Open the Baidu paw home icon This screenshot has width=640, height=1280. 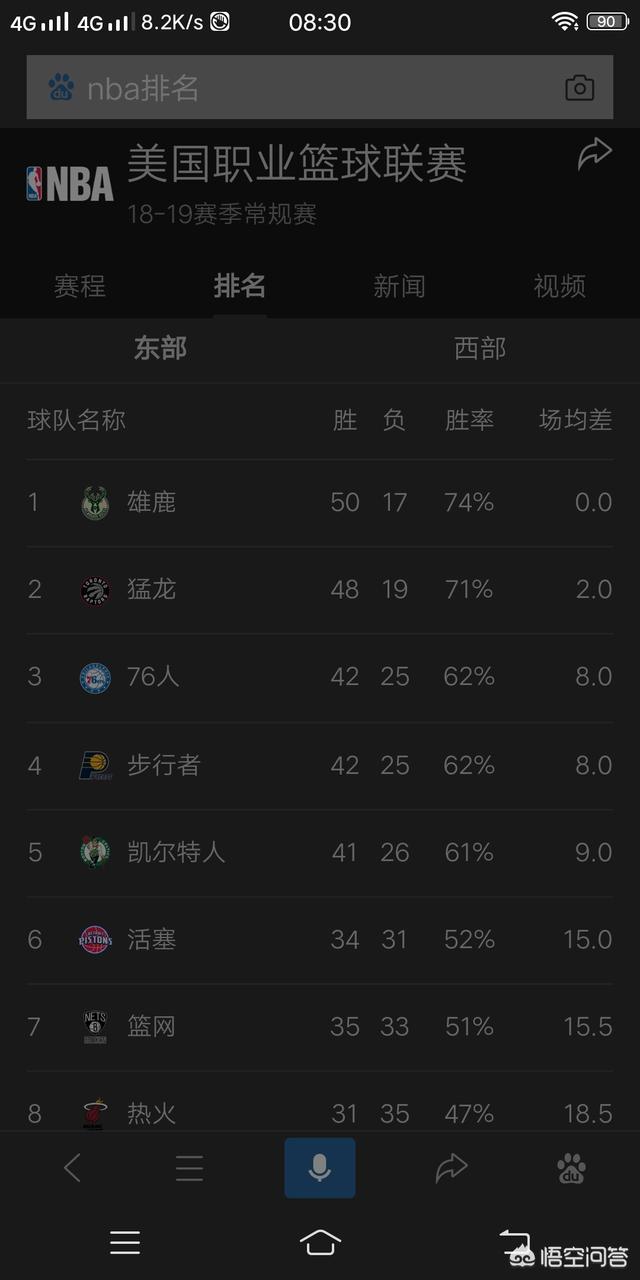(571, 1168)
